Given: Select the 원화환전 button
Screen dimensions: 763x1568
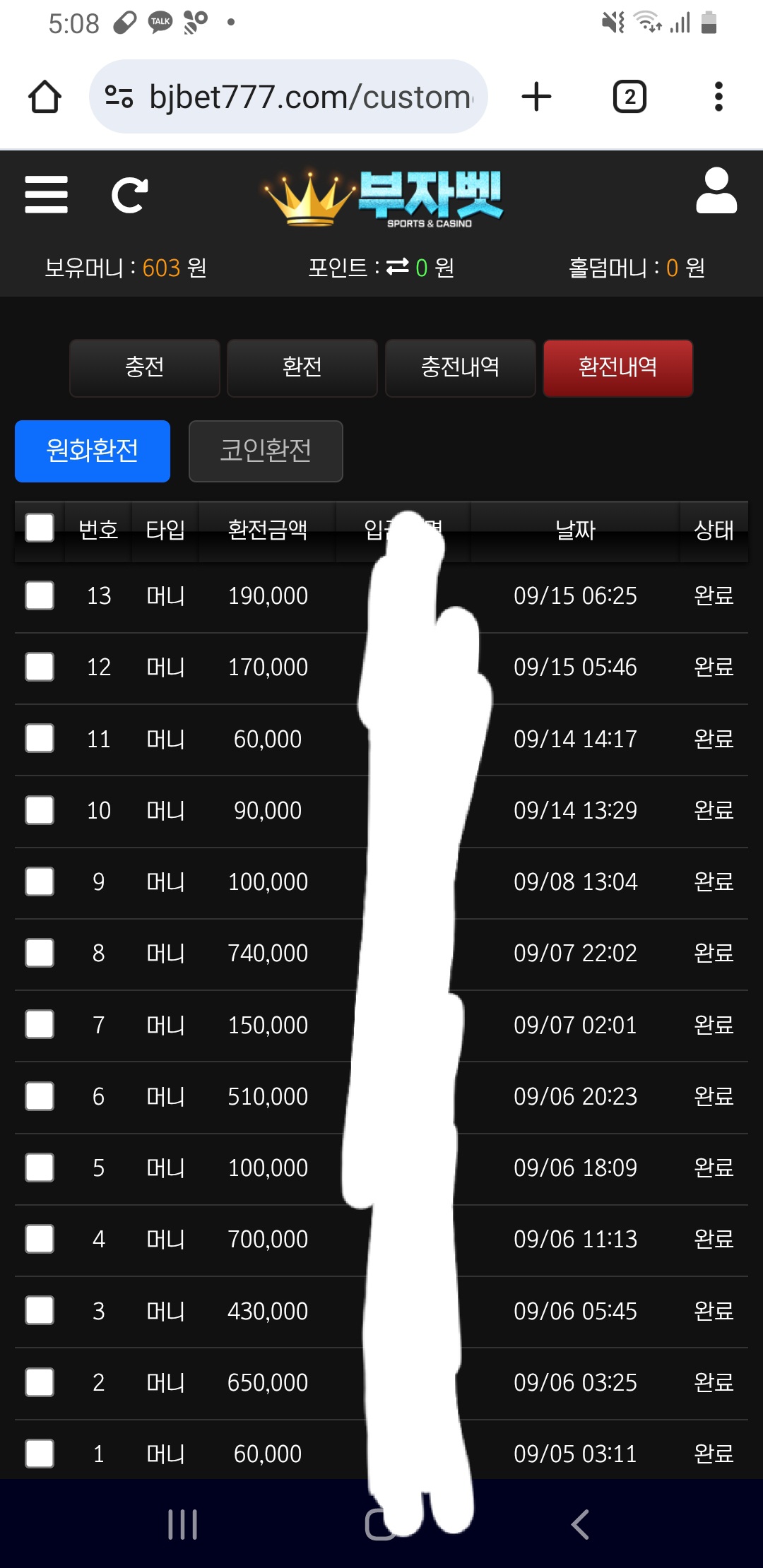Looking at the screenshot, I should (93, 451).
